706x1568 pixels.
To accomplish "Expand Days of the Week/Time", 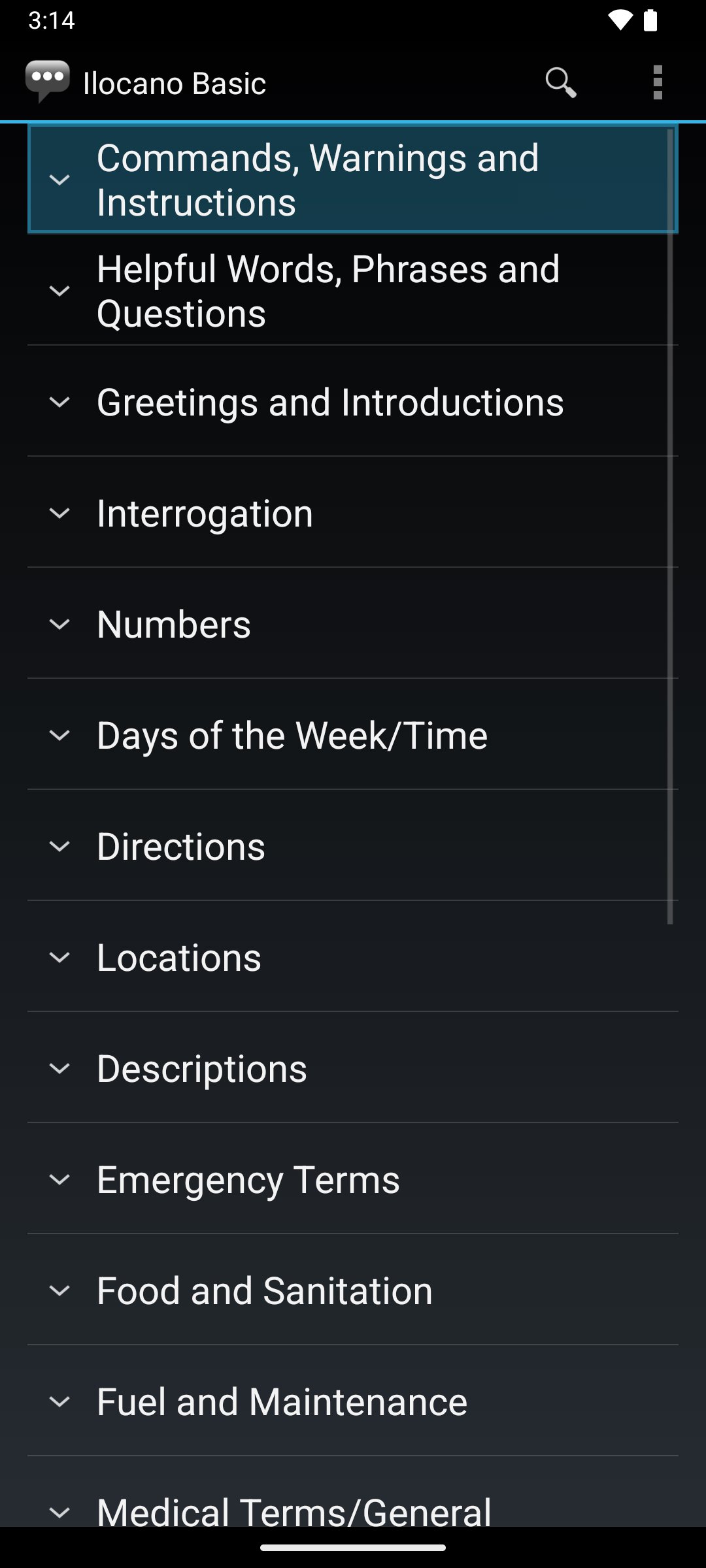I will coord(353,734).
